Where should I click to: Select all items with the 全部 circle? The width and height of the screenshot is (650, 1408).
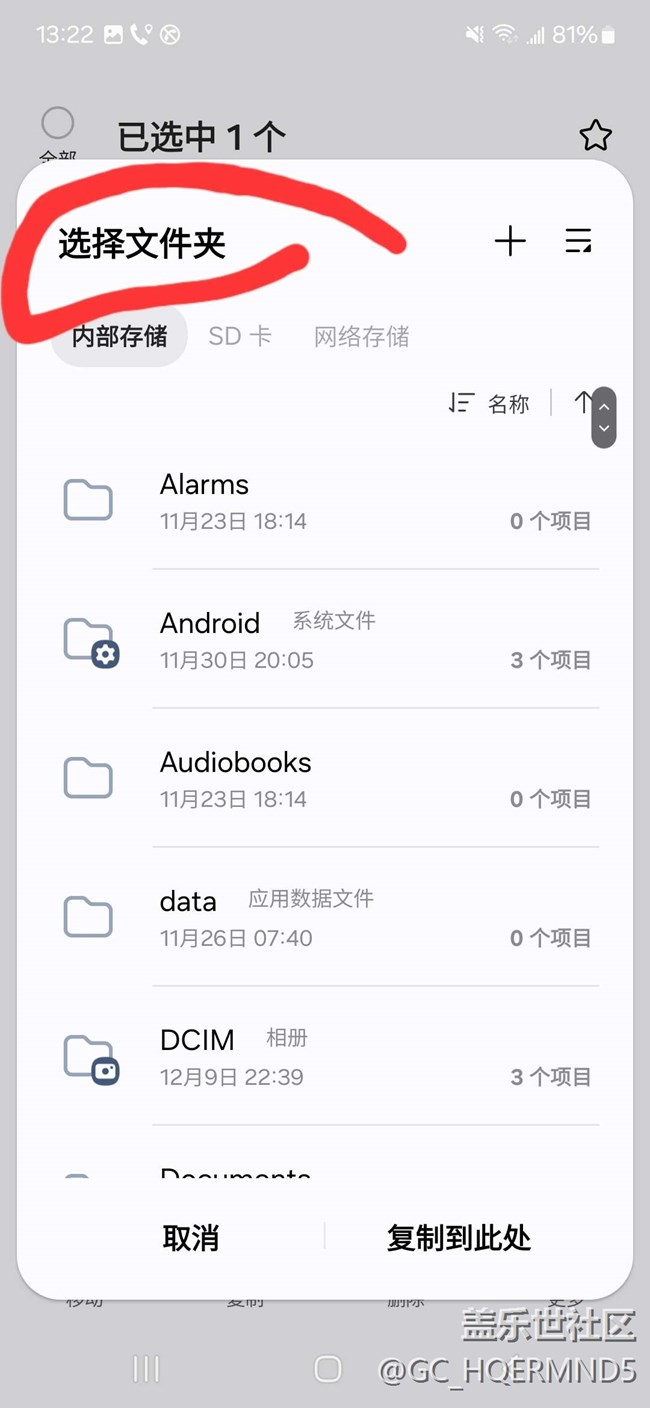point(58,124)
